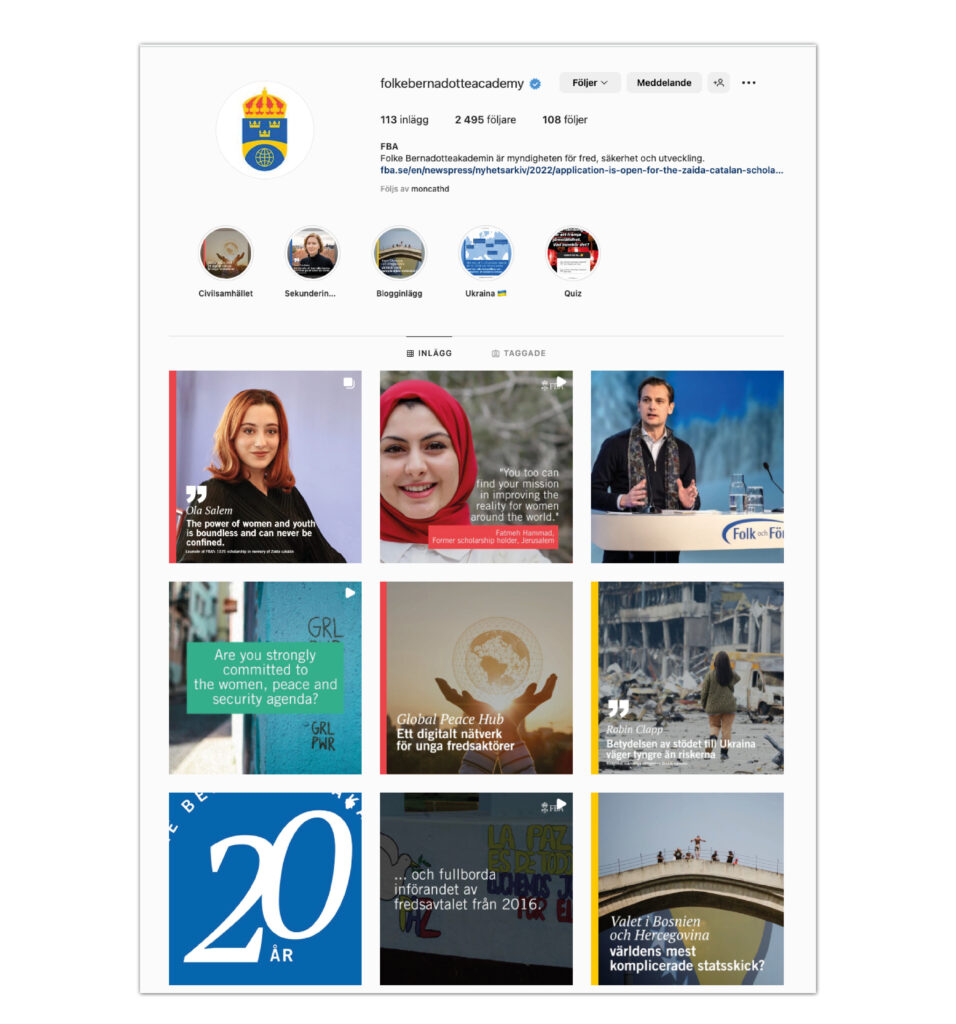Open the Följer dropdown button

(590, 83)
